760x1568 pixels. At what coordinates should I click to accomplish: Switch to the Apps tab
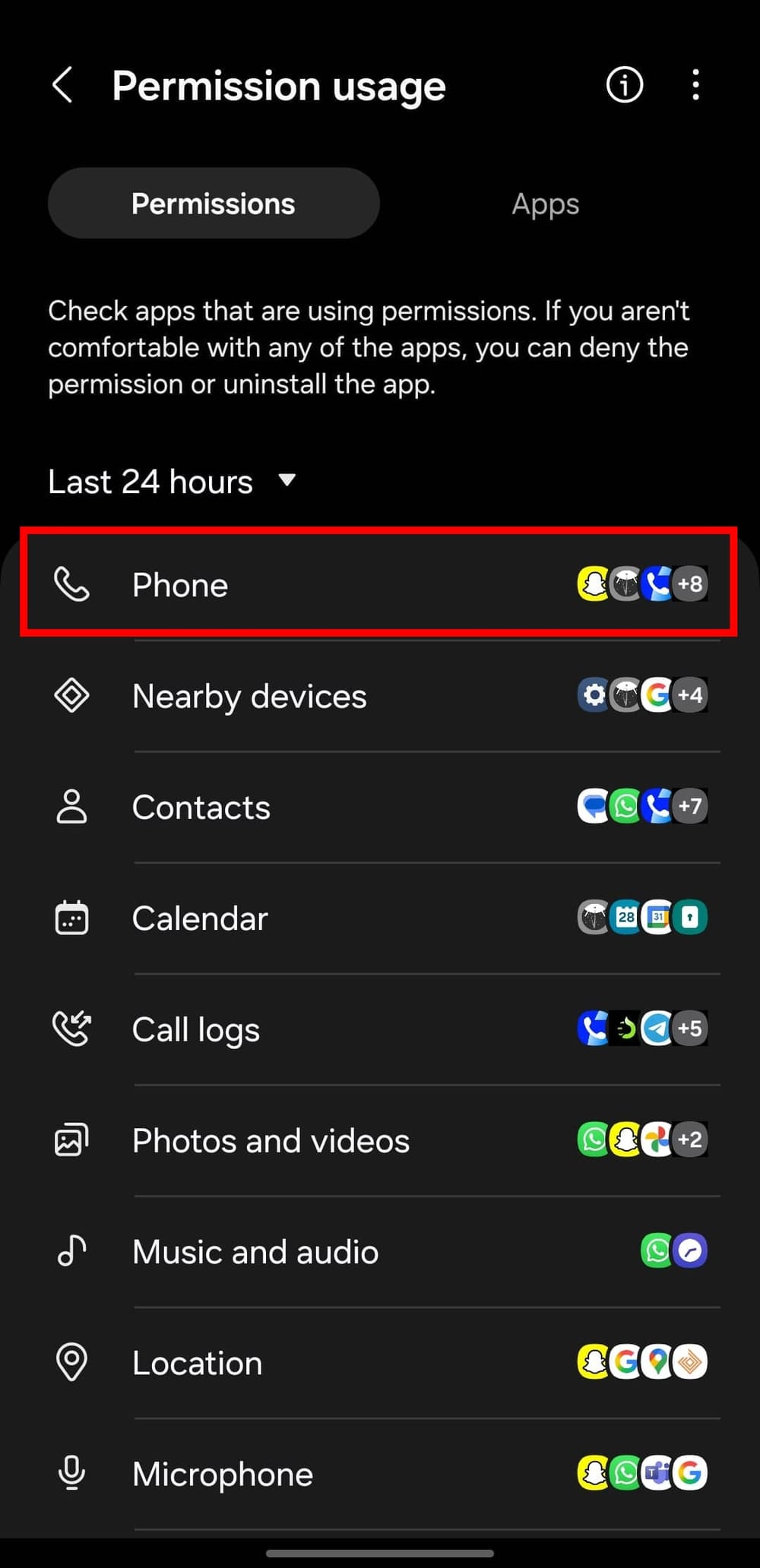tap(545, 203)
